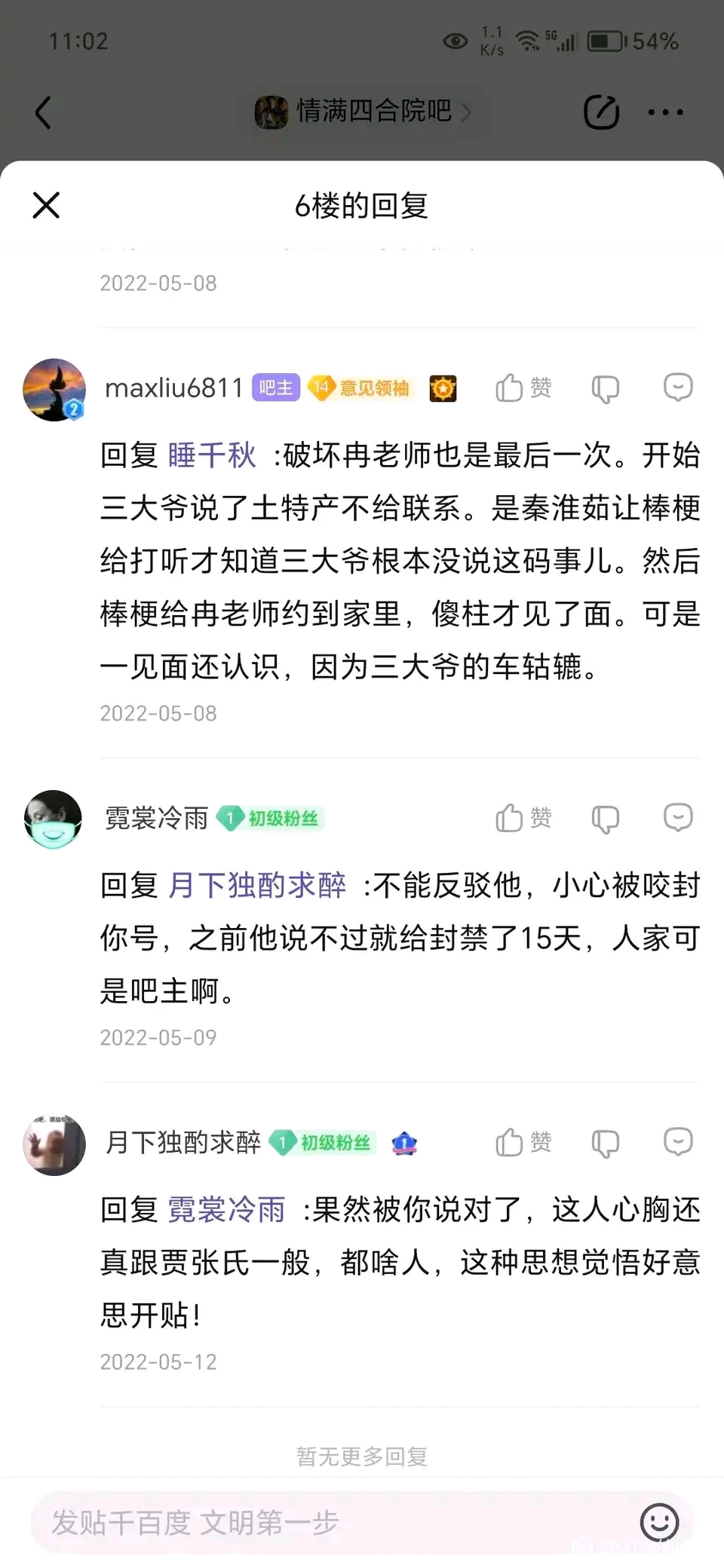Dislike maxliu6811's reply
724x1568 pixels.
click(605, 389)
